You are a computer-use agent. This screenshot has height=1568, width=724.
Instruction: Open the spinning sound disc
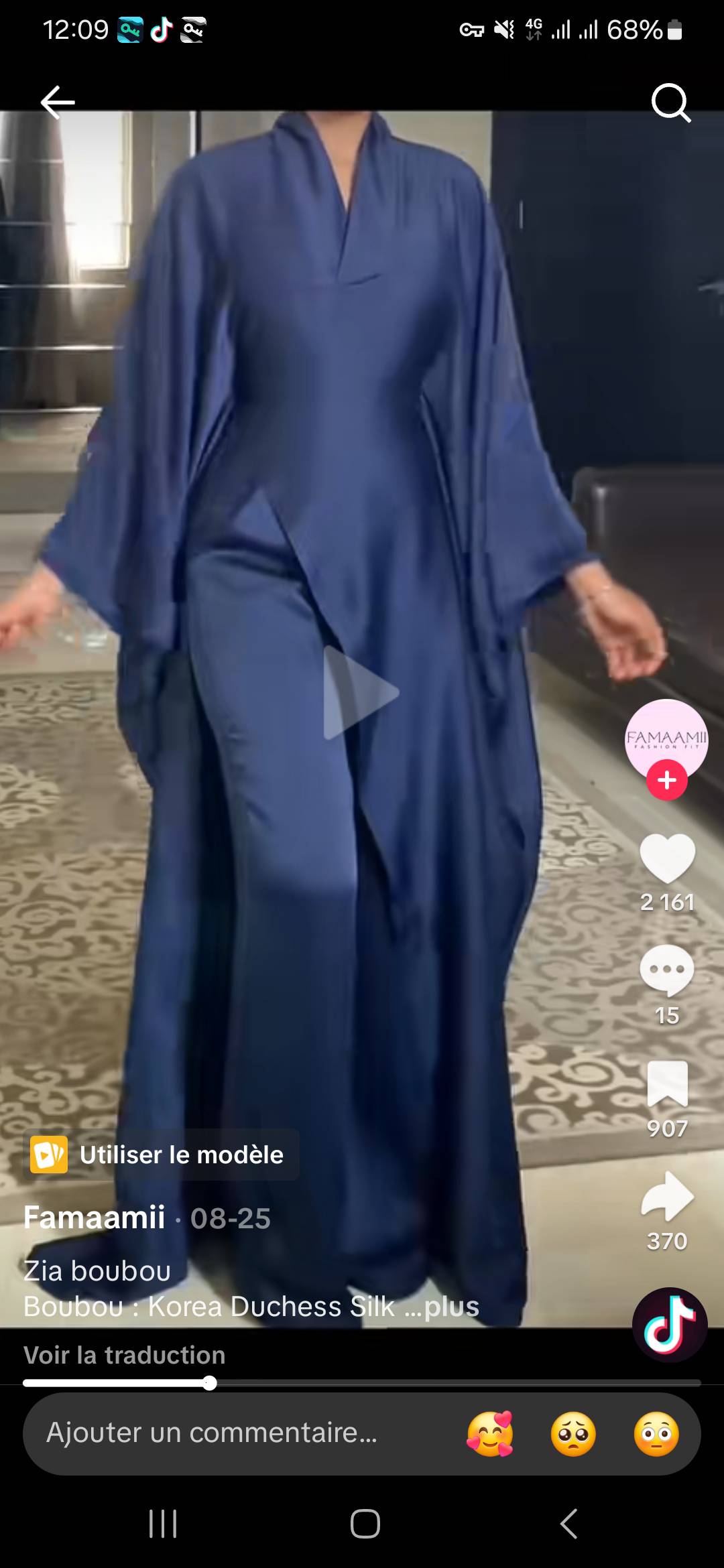669,1325
